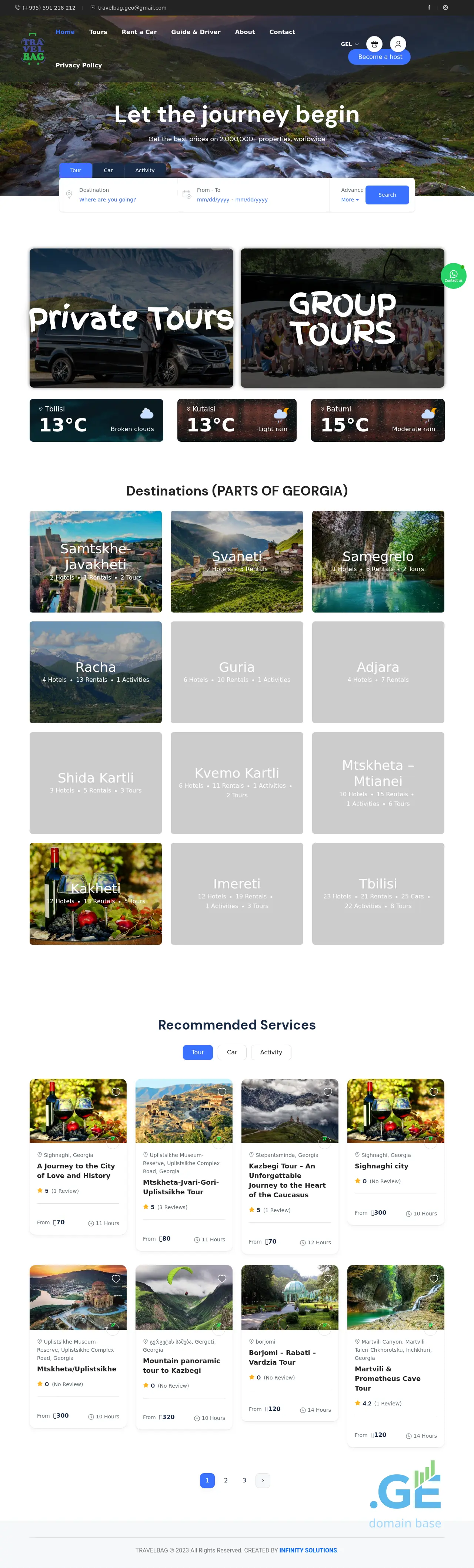Add Sighnaghi city tour to wishlist
The height and width of the screenshot is (1568, 474).
[434, 1092]
